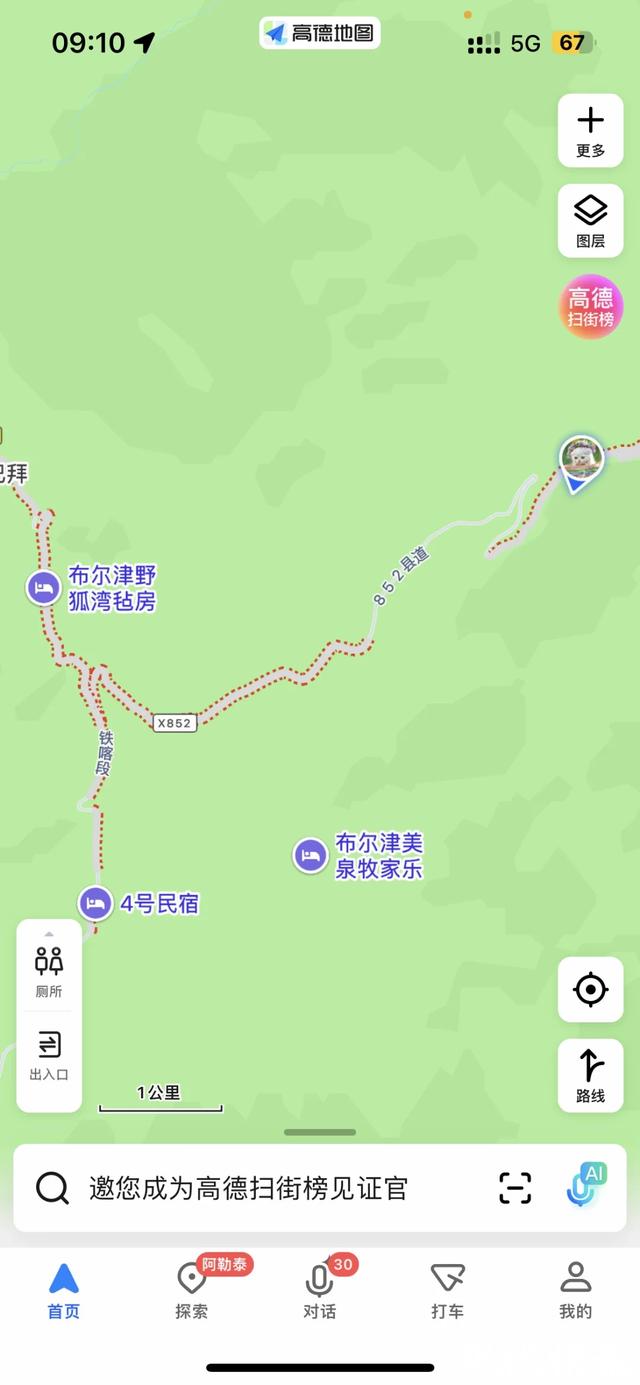Open the 更多 (more) button
The height and width of the screenshot is (1385, 640).
click(590, 131)
